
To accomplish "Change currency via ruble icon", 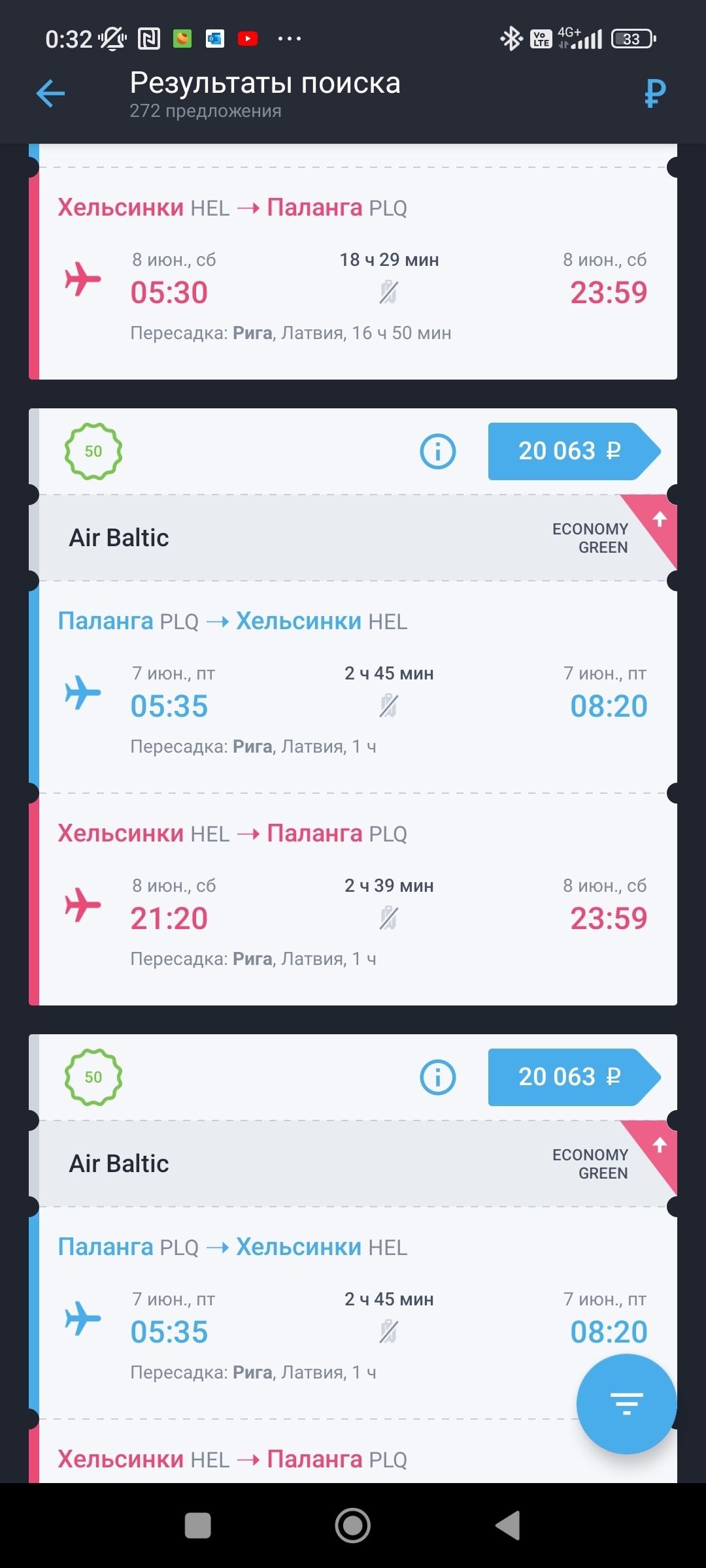I will [654, 93].
